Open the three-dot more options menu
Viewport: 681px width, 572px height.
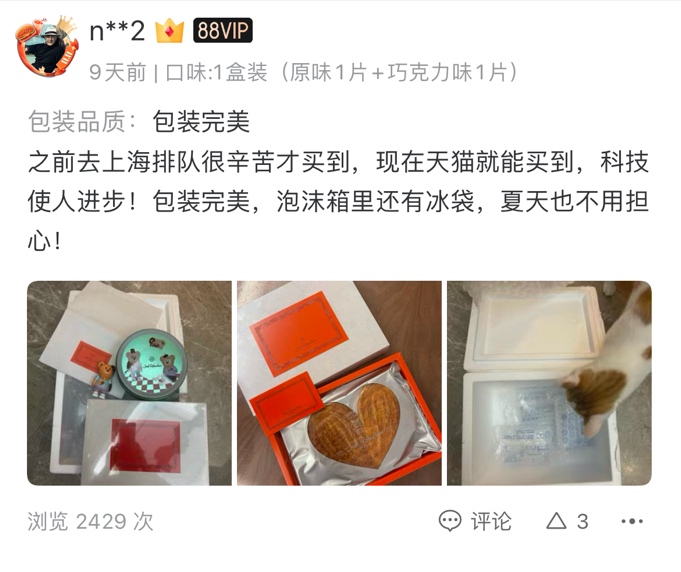point(632,521)
